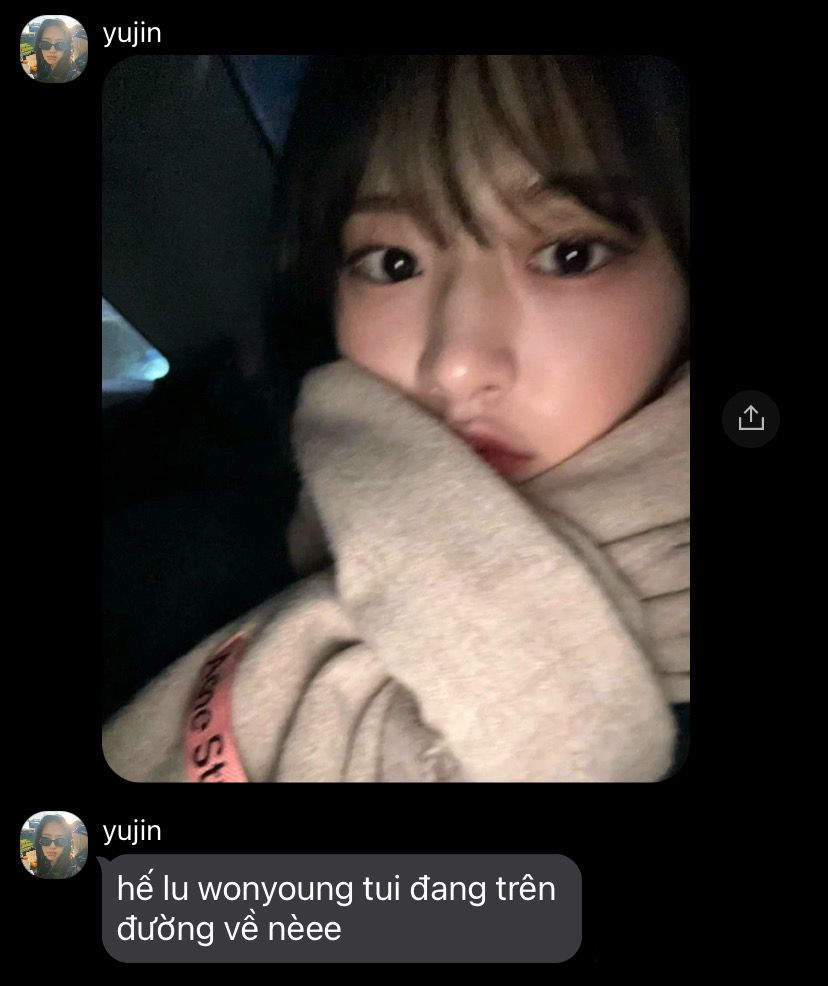828x986 pixels.
Task: Open yujin's avatar beside the text message
Action: click(x=53, y=845)
